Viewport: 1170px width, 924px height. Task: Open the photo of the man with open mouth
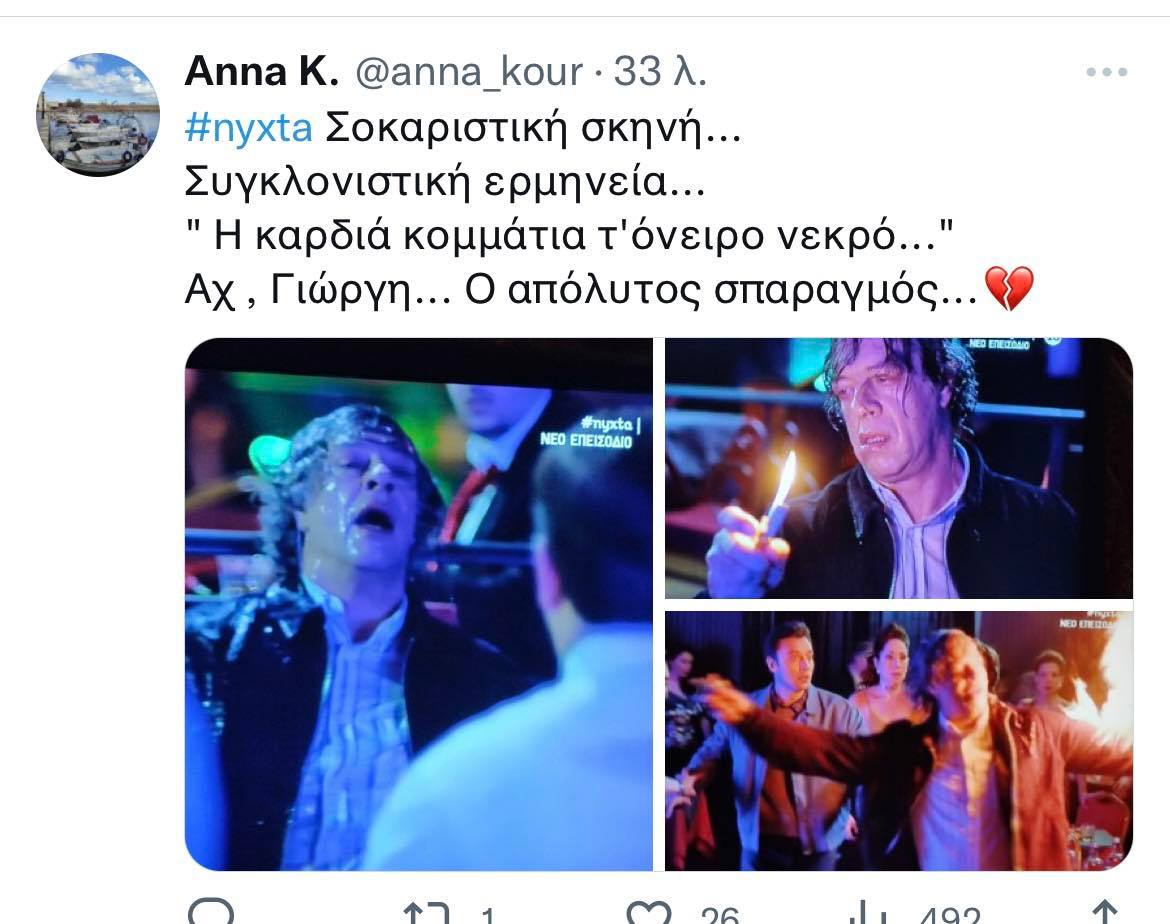tap(418, 604)
